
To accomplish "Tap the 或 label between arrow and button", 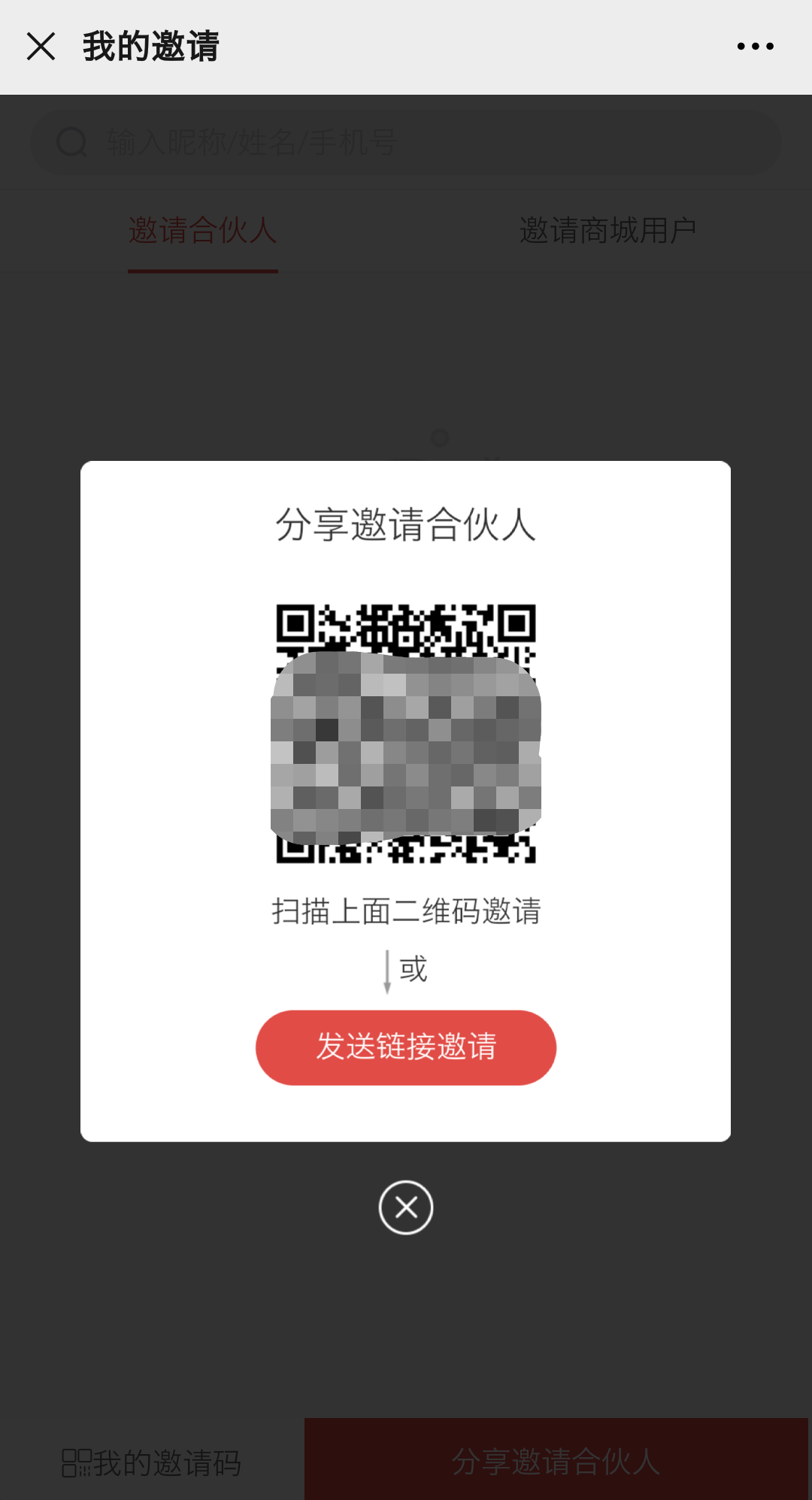I will [416, 969].
